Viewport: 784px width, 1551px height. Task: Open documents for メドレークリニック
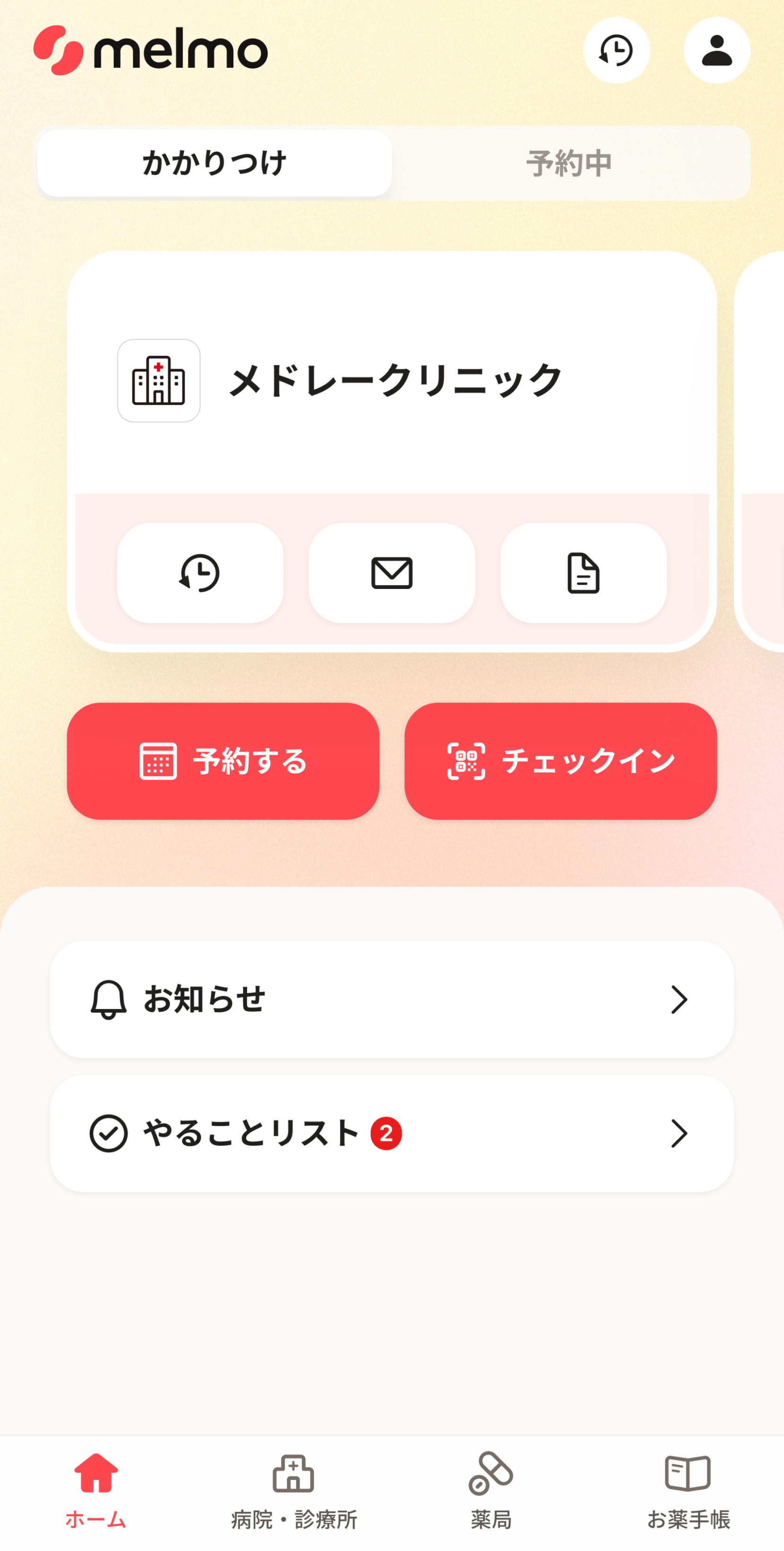pyautogui.click(x=583, y=572)
